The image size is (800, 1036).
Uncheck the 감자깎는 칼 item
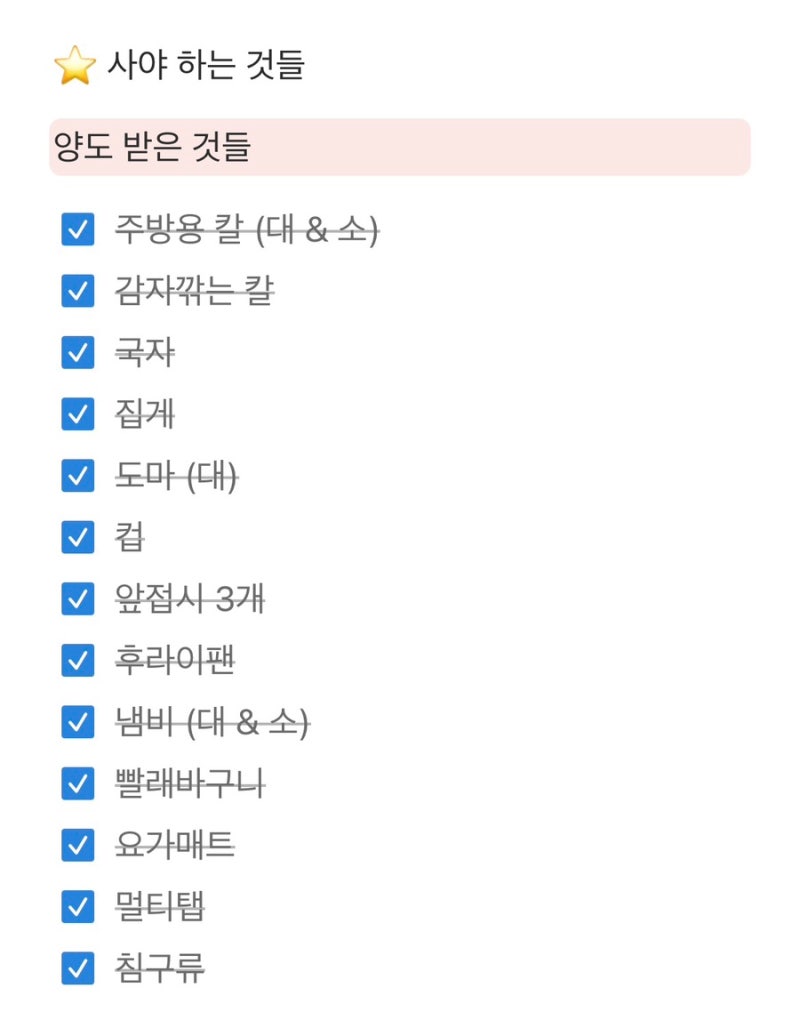[78, 291]
